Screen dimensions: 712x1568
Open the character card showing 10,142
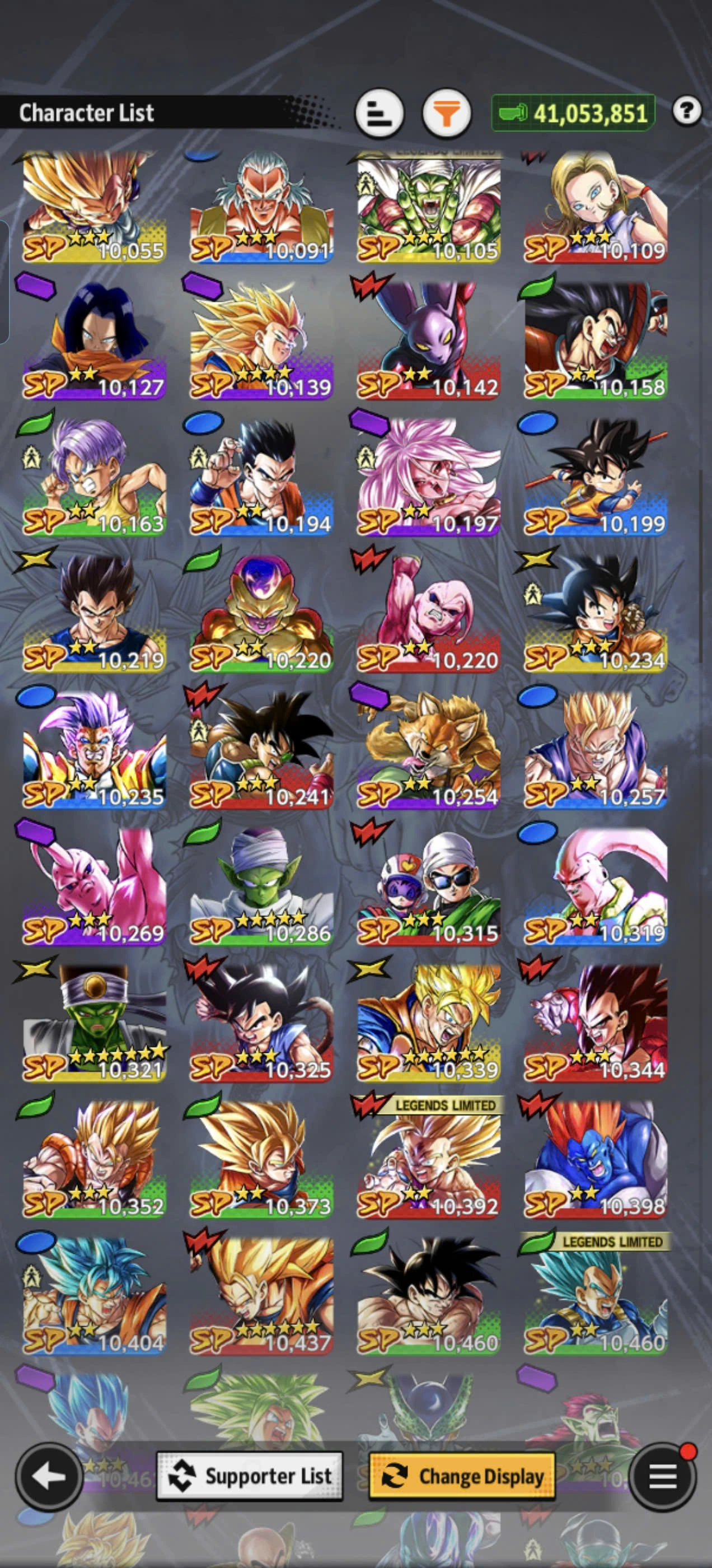point(428,341)
